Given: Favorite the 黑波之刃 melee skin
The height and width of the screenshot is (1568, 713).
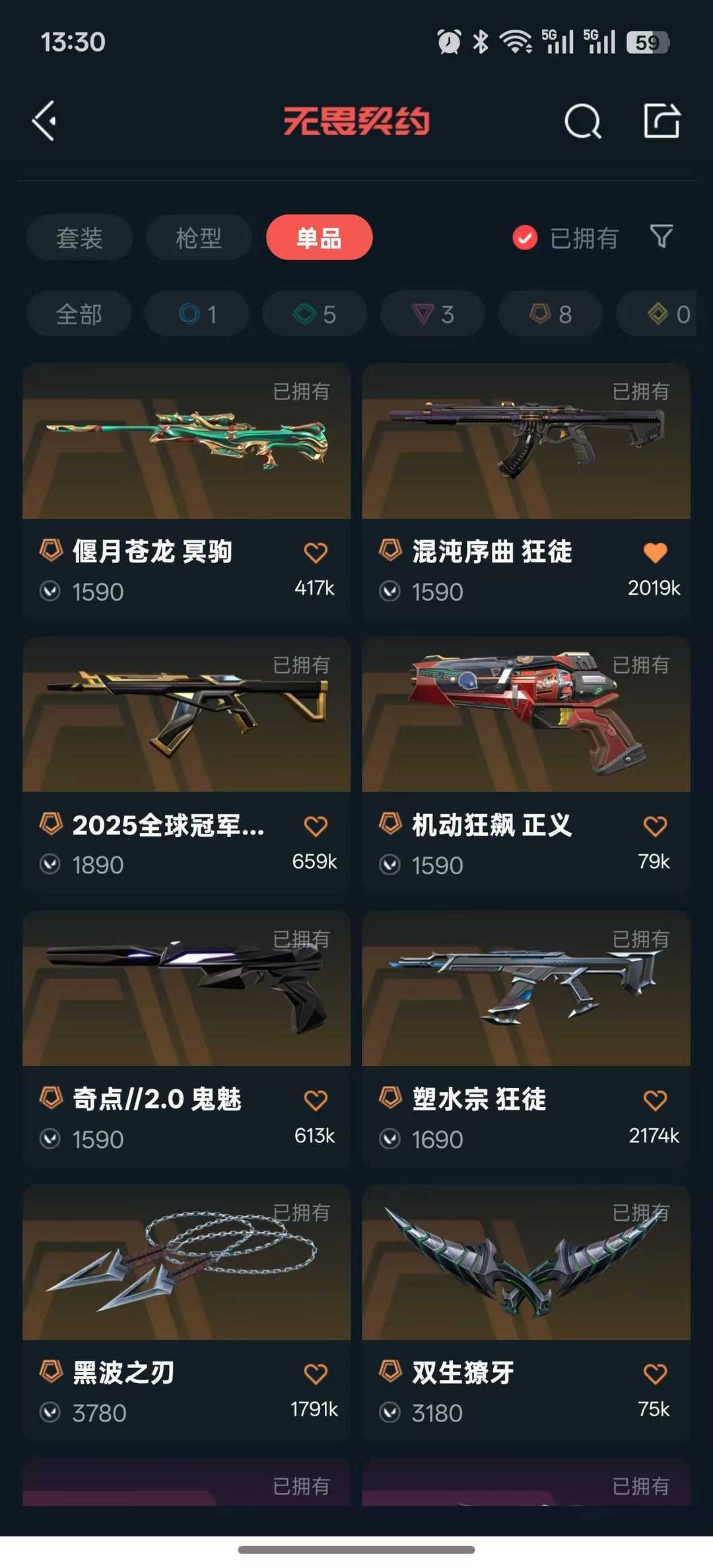Looking at the screenshot, I should point(316,1374).
